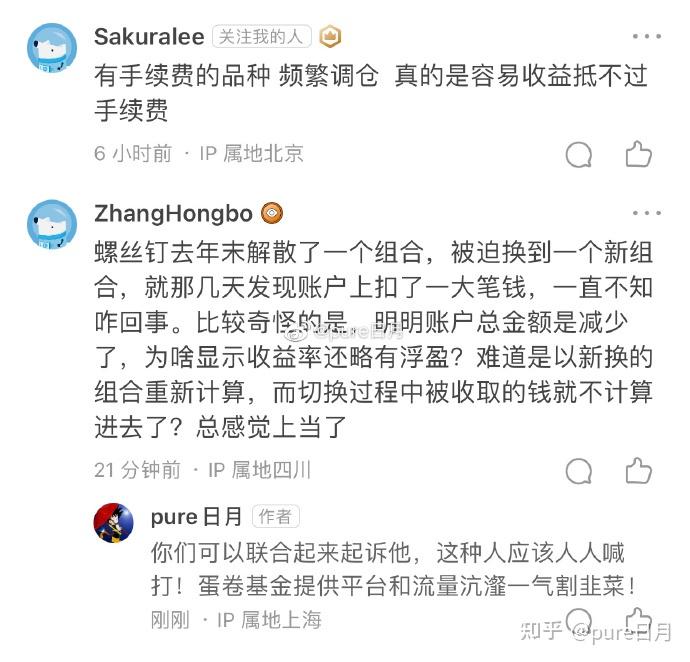
Task: Like ZhangHongbo's comment
Action: [x=638, y=470]
